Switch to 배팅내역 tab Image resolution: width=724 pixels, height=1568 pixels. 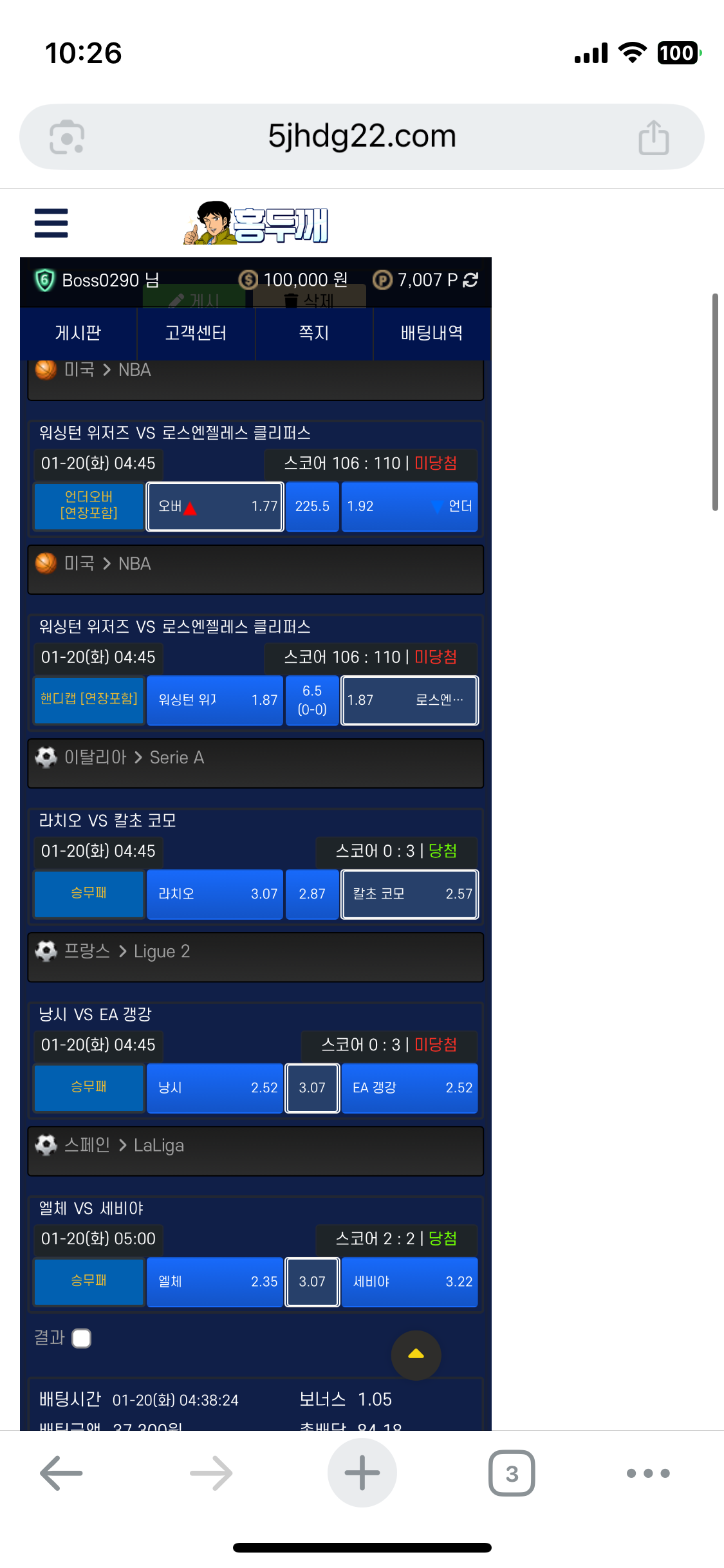point(432,333)
